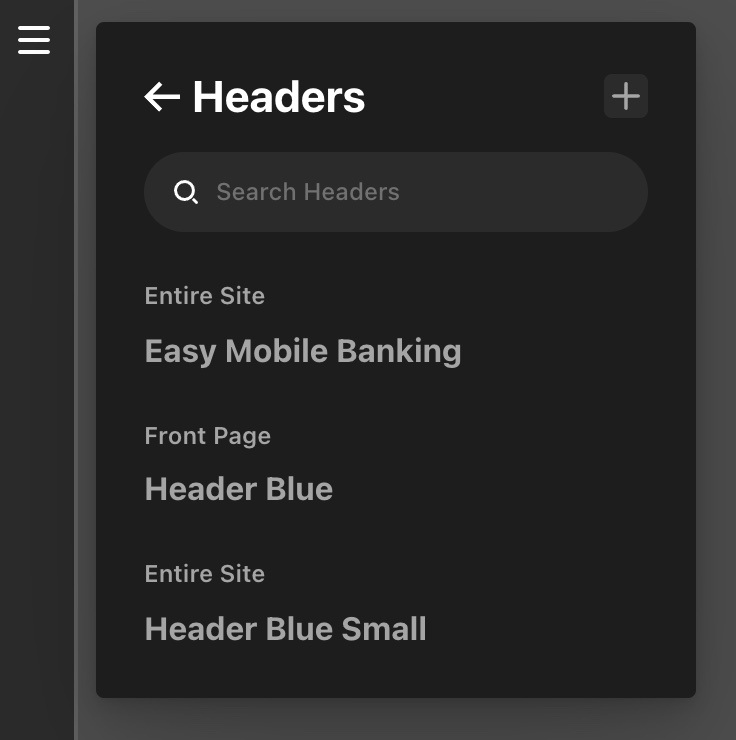
Task: Select the Header Blue item
Action: pyautogui.click(x=239, y=489)
